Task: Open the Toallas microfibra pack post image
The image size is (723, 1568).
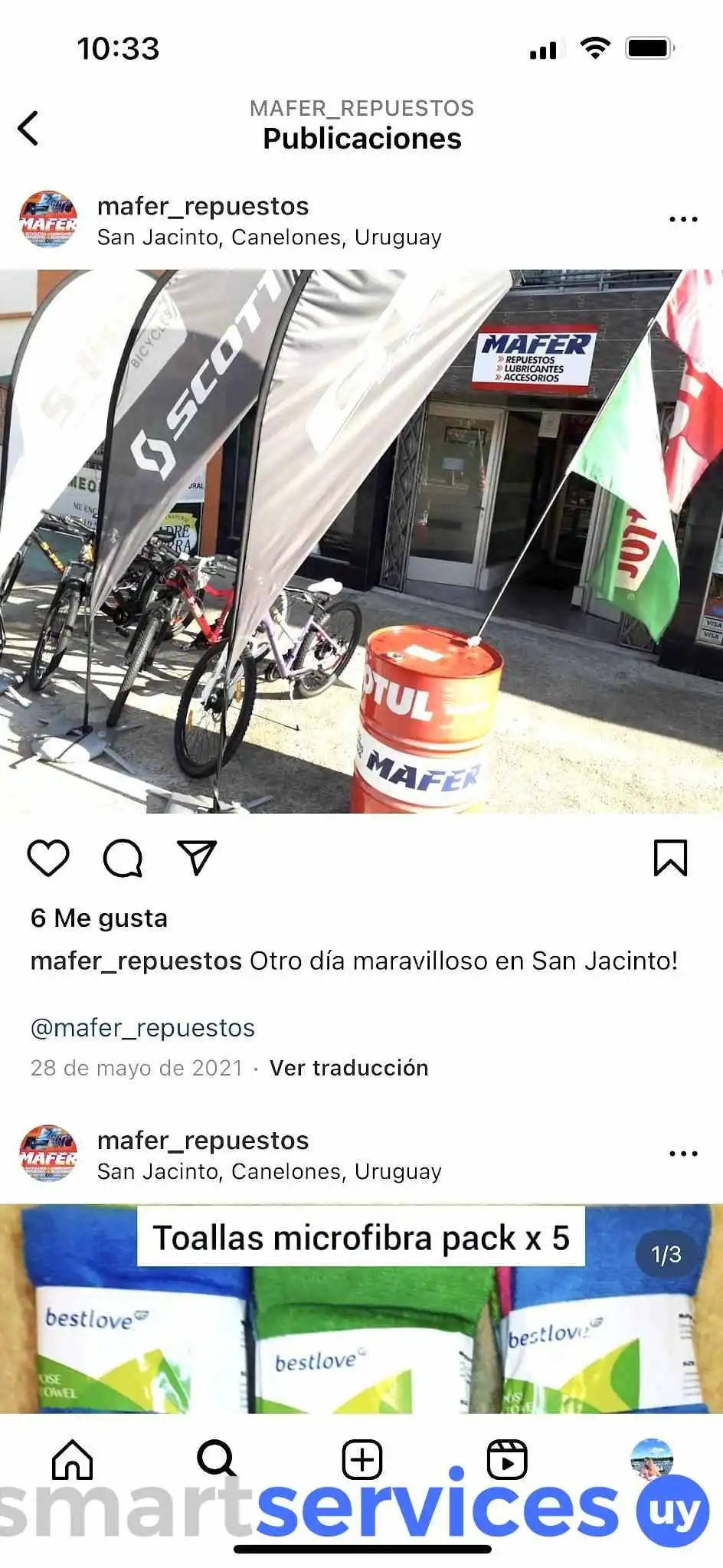Action: [361, 1308]
